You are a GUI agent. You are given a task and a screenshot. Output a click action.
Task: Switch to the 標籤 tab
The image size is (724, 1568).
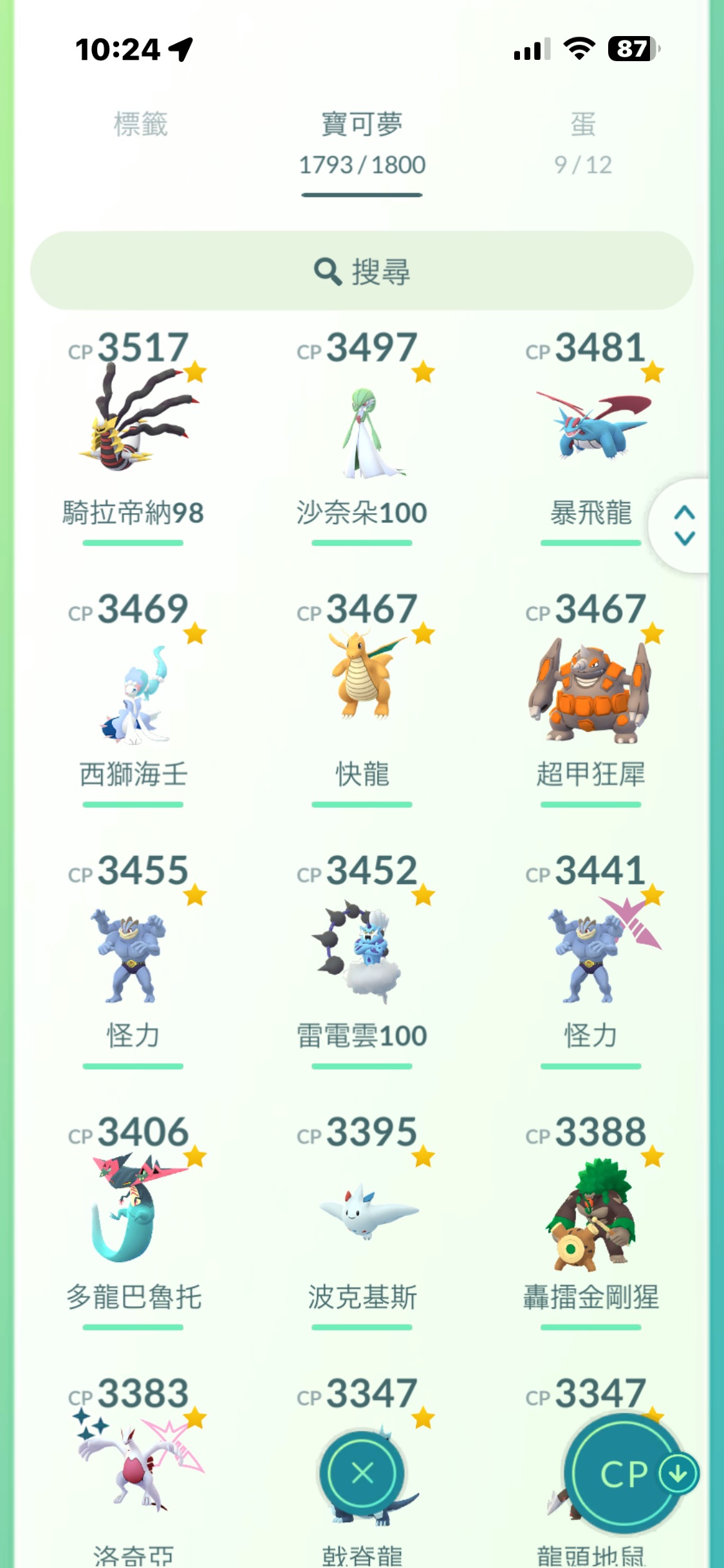pyautogui.click(x=140, y=125)
